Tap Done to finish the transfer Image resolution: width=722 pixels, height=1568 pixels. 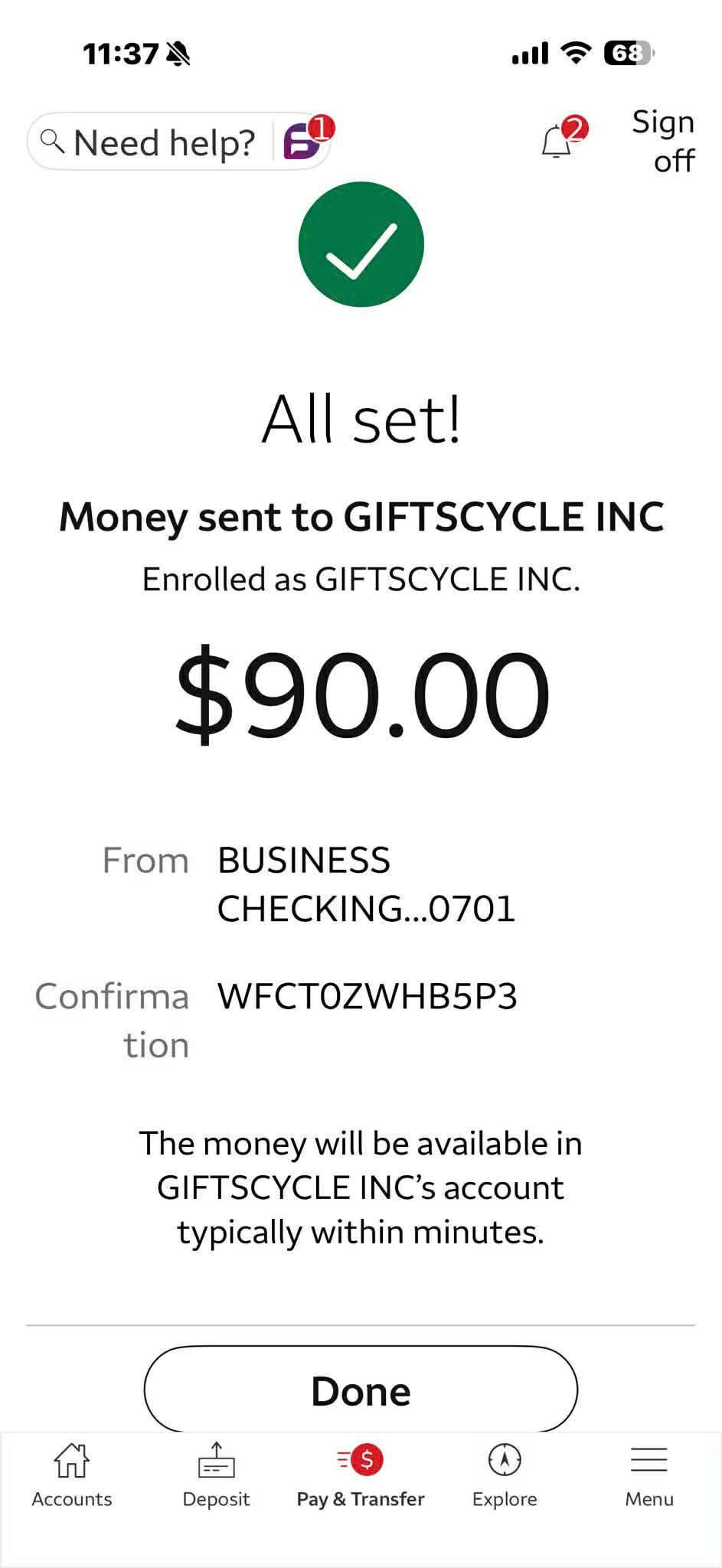pos(361,1390)
